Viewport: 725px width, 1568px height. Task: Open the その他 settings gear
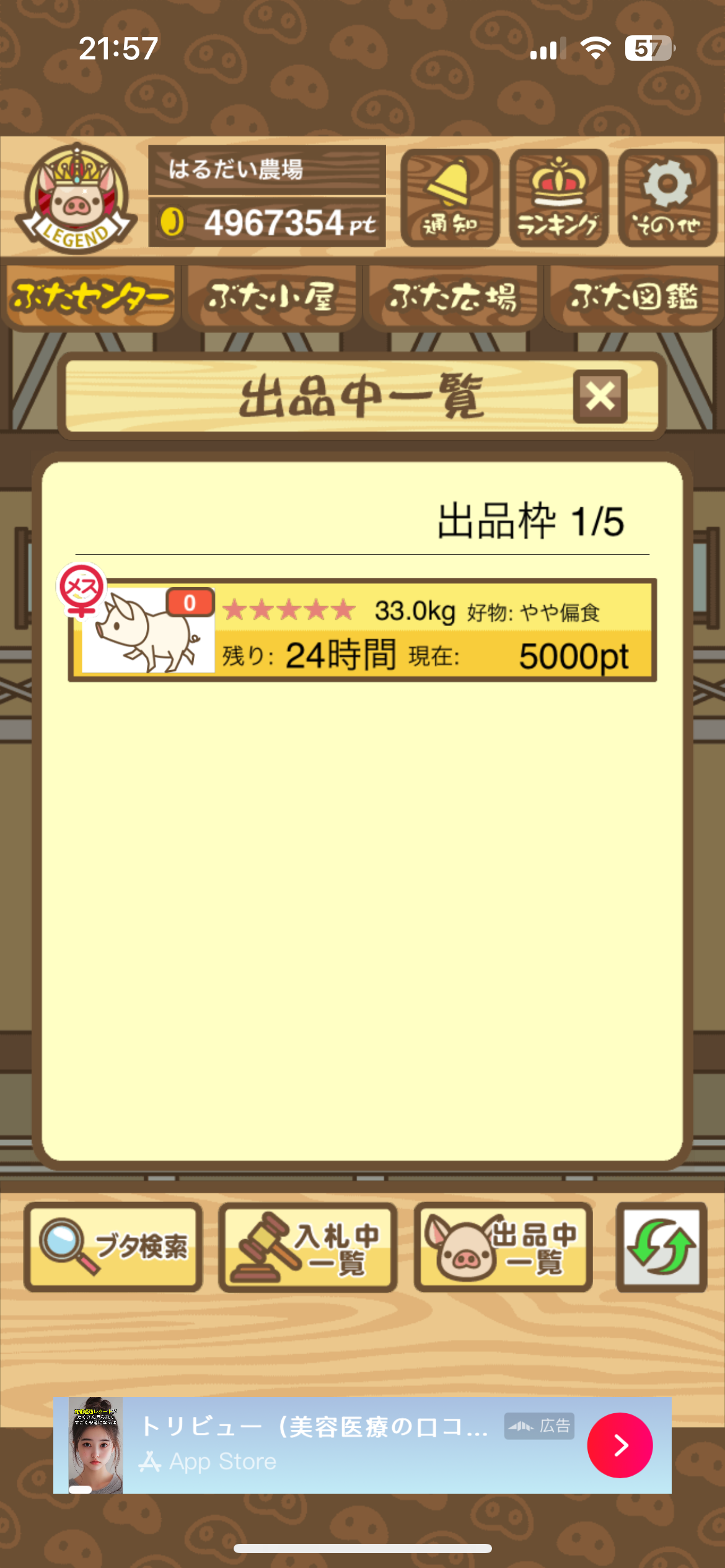[x=667, y=198]
